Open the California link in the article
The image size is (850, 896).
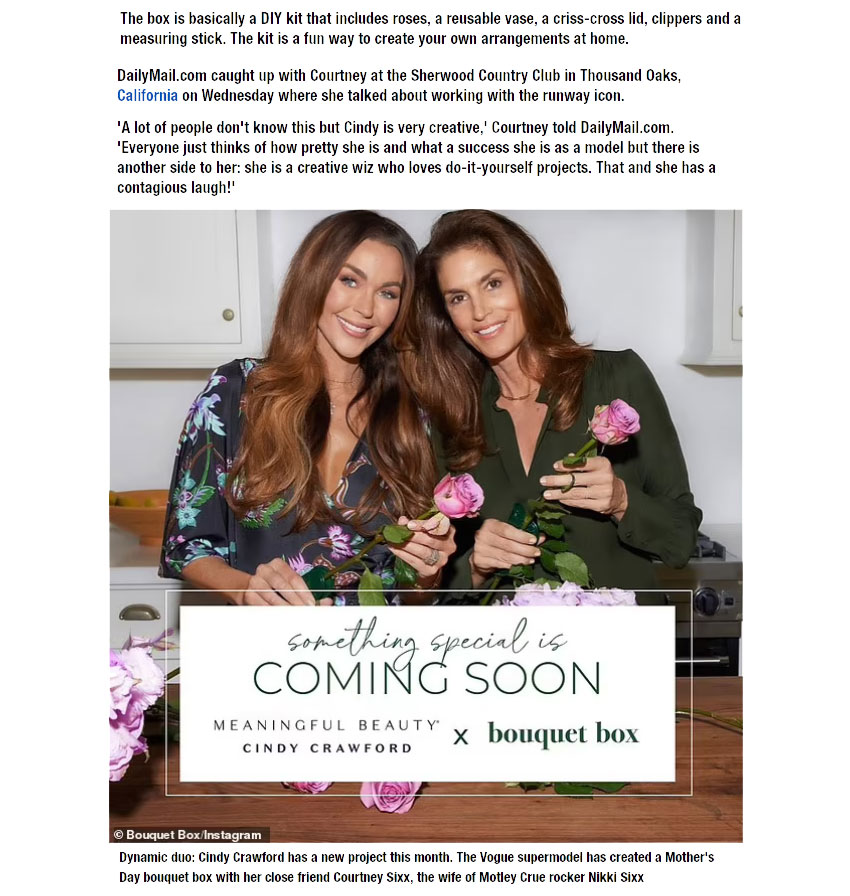pos(147,96)
